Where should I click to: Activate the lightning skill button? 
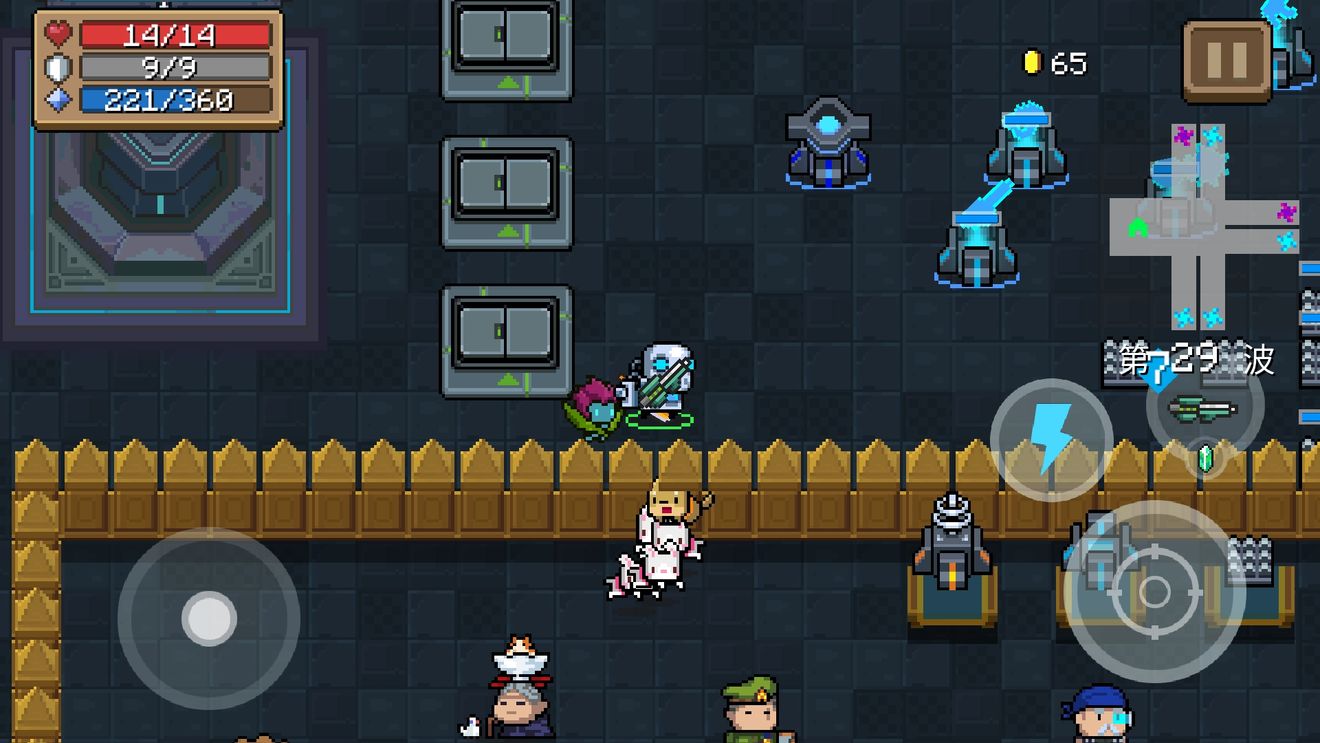click(1051, 440)
